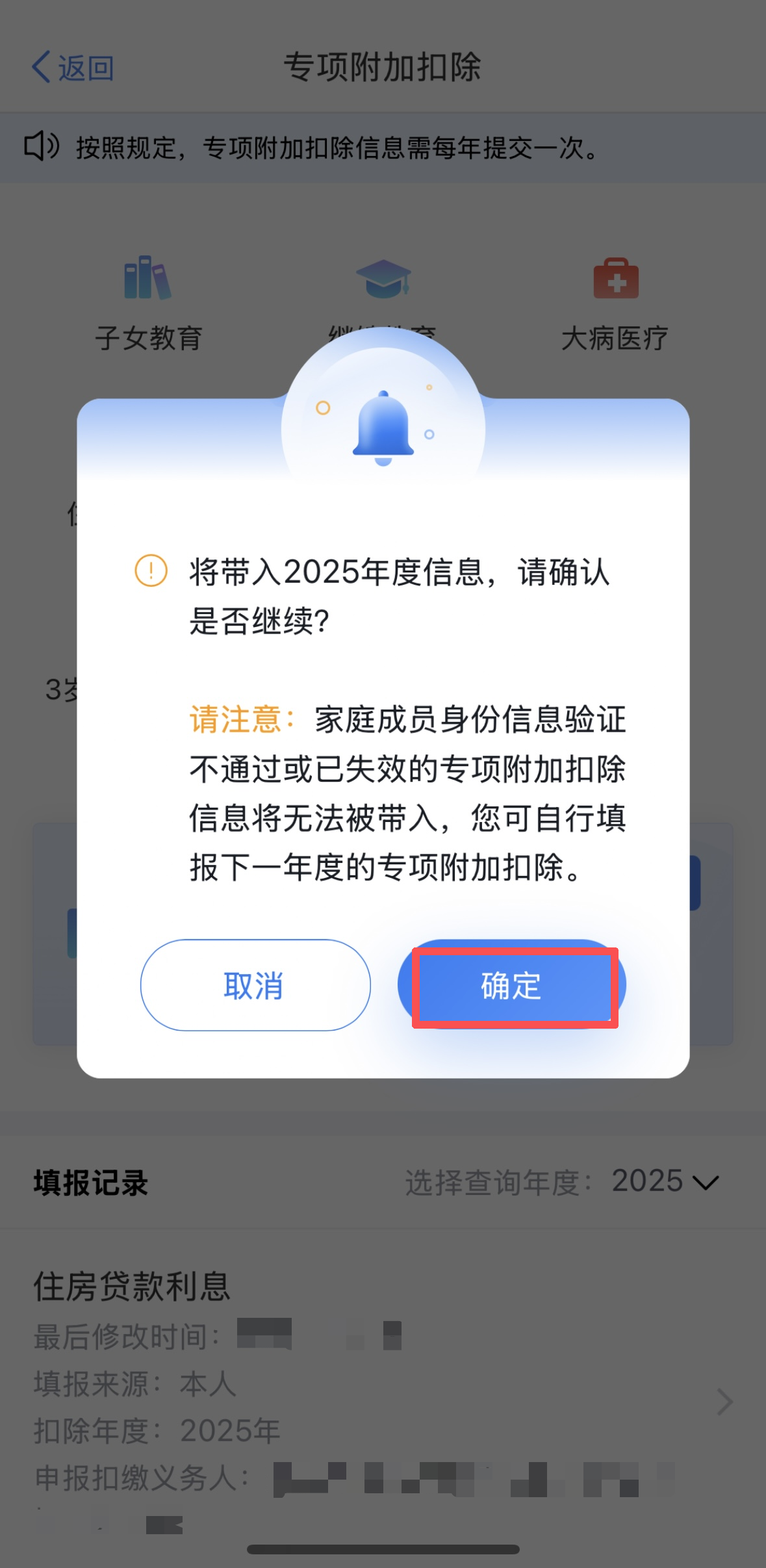Select the 继续教育 graduation cap icon
Image resolution: width=766 pixels, height=1568 pixels.
[385, 279]
